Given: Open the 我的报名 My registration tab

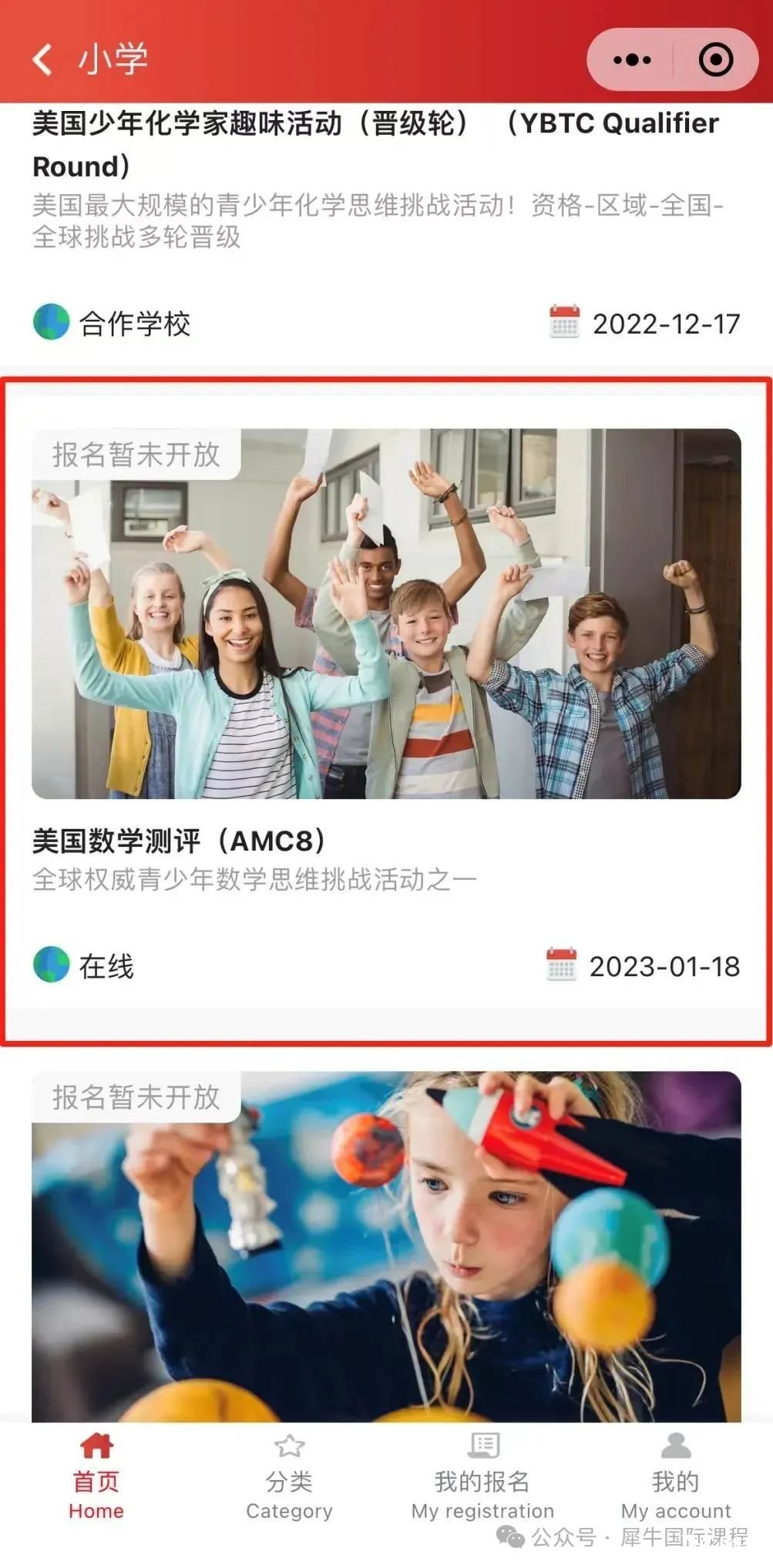Looking at the screenshot, I should coord(482,1478).
